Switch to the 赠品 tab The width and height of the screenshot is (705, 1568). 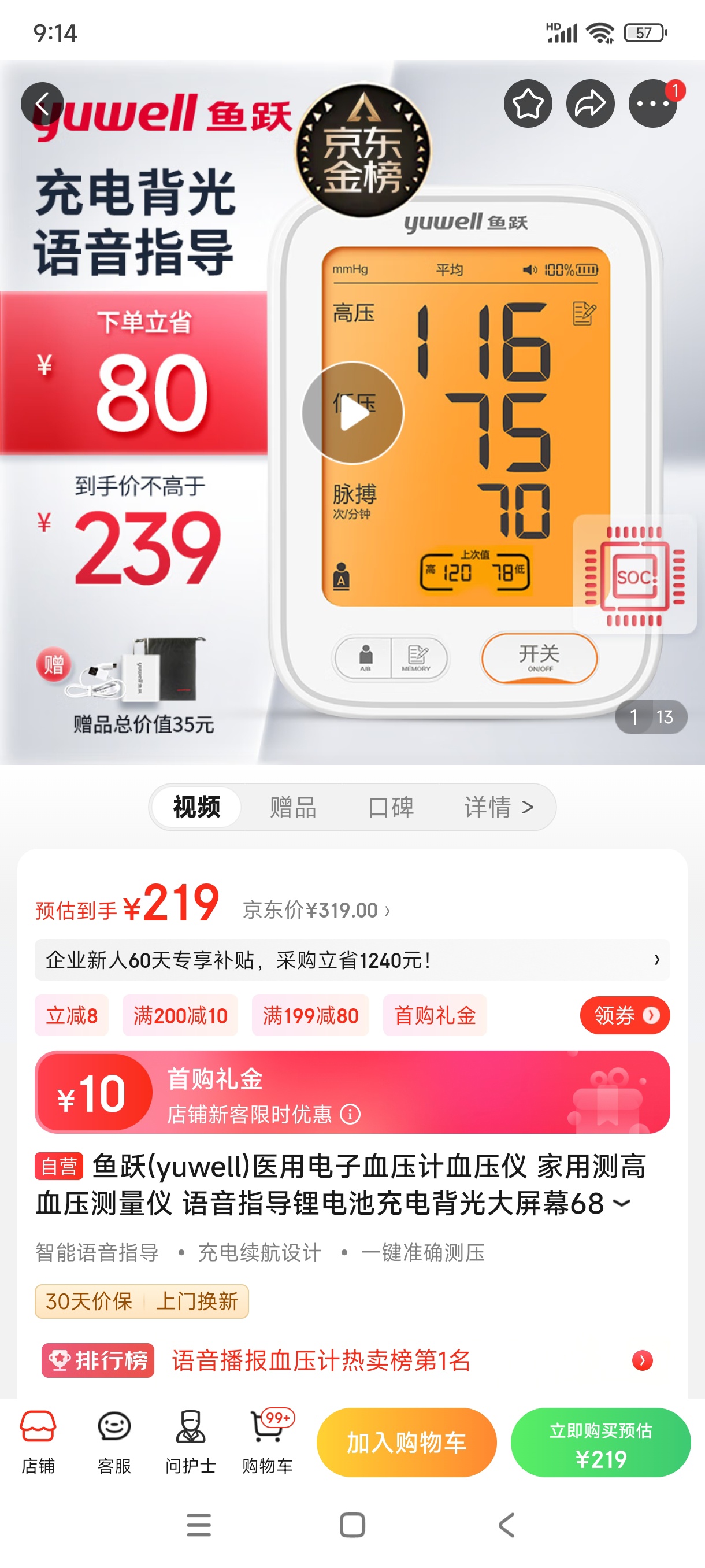(293, 807)
